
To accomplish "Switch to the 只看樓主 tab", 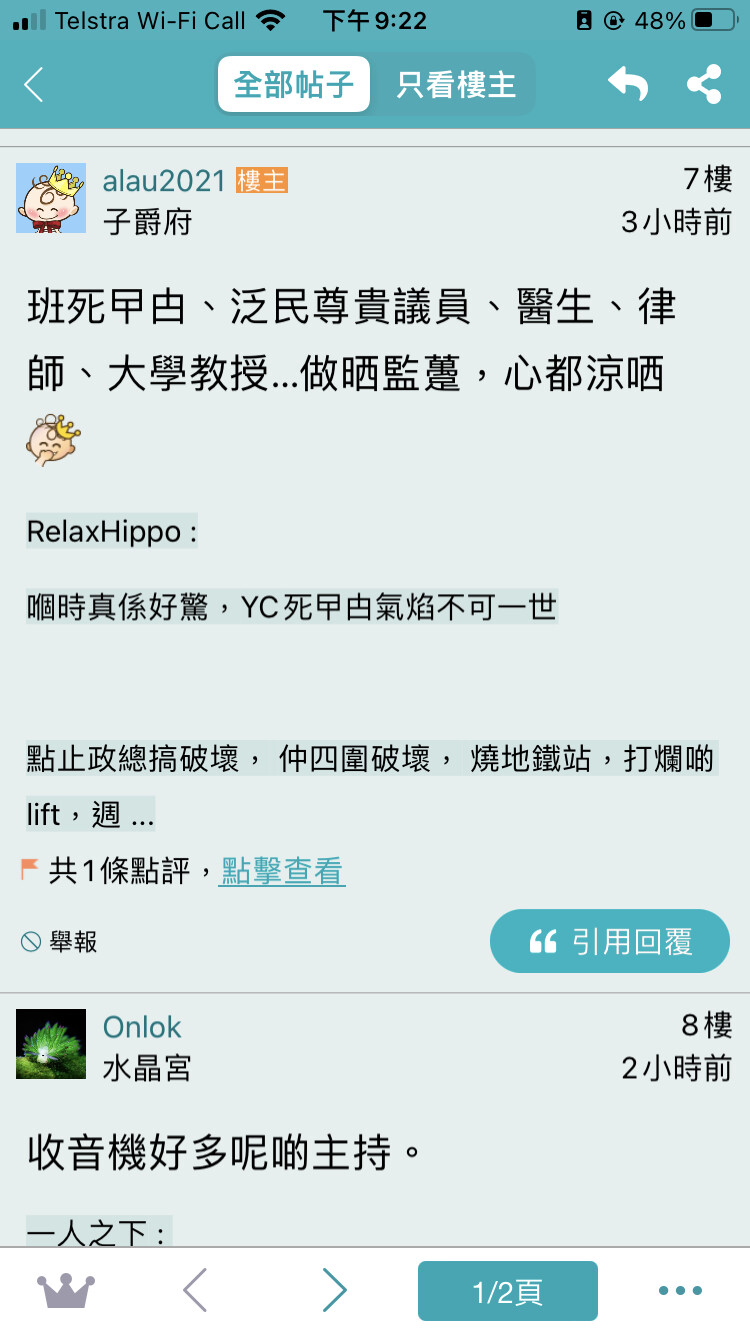I will coord(456,84).
